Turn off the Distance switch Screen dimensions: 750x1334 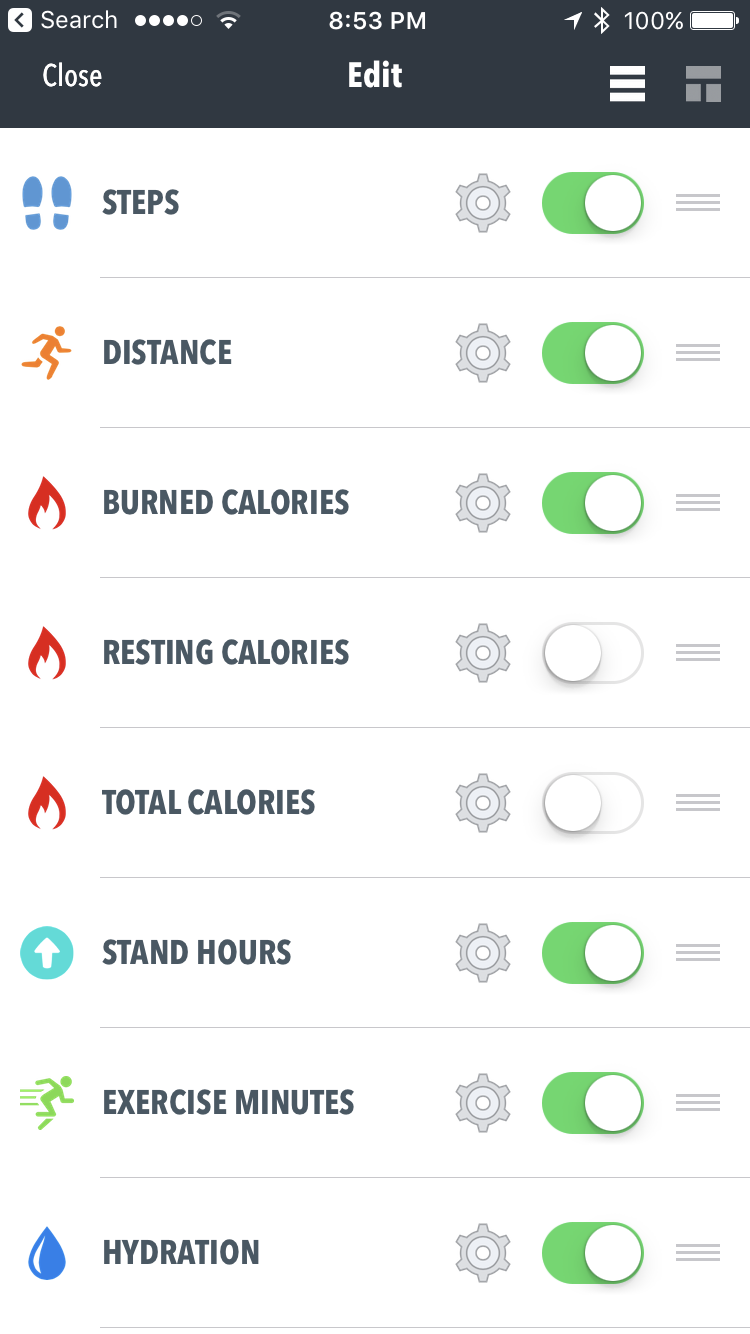click(x=592, y=353)
